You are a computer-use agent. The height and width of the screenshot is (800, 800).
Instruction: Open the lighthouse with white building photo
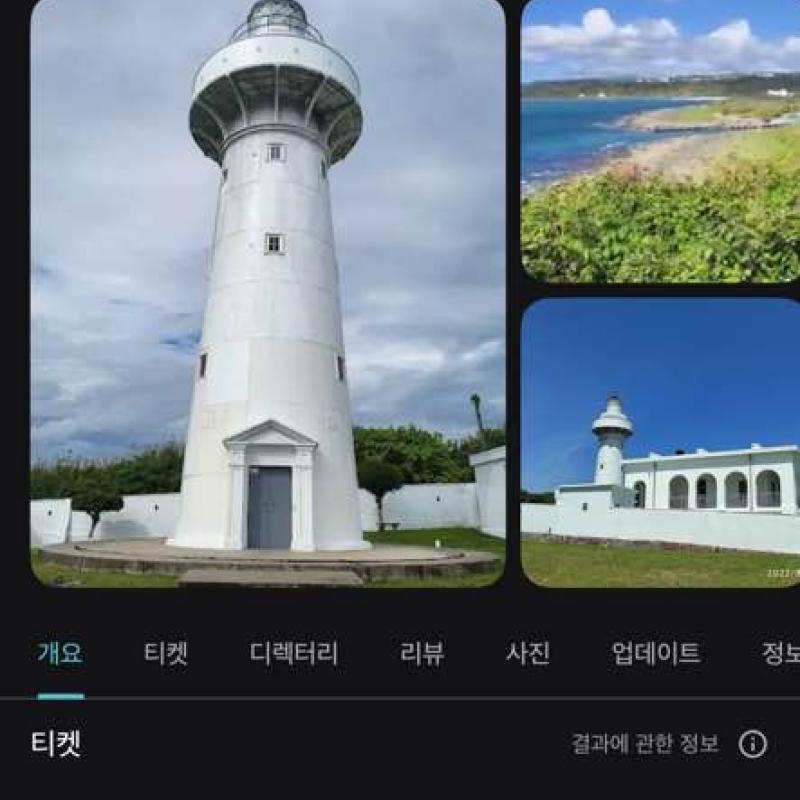point(660,442)
